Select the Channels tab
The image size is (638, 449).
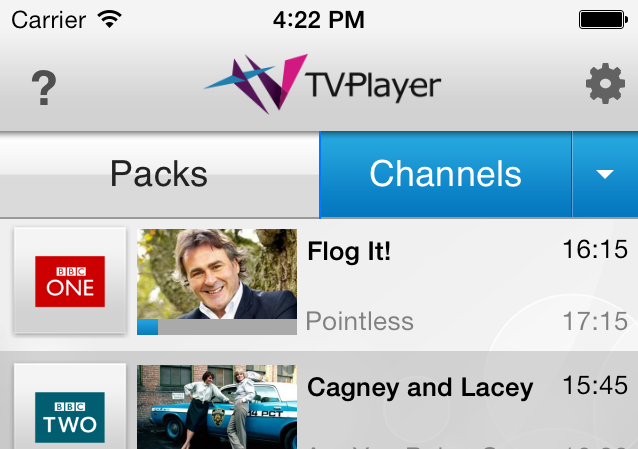(445, 175)
